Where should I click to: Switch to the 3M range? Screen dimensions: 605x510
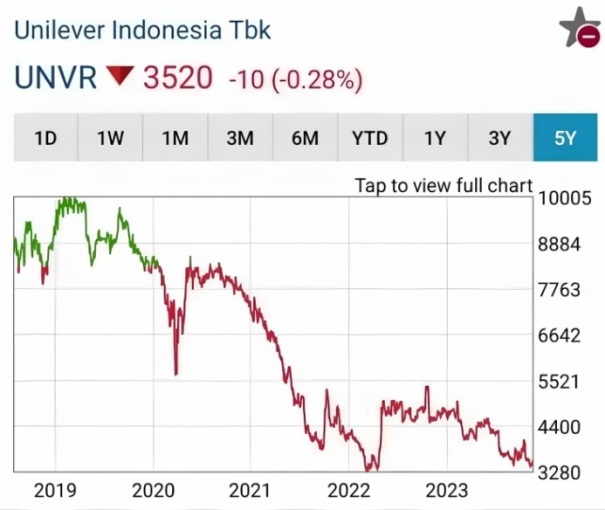tap(240, 138)
